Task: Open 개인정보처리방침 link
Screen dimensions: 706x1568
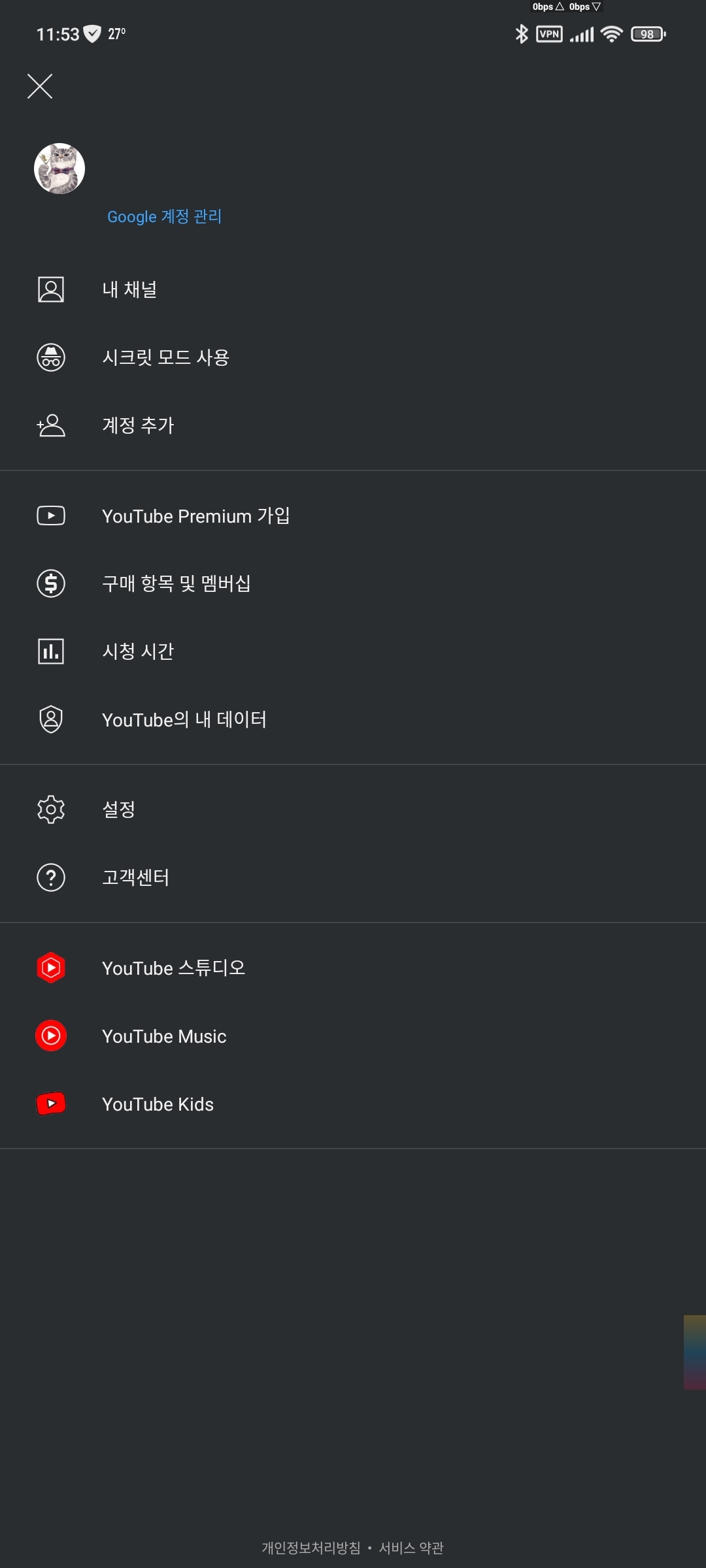Action: 311,1548
